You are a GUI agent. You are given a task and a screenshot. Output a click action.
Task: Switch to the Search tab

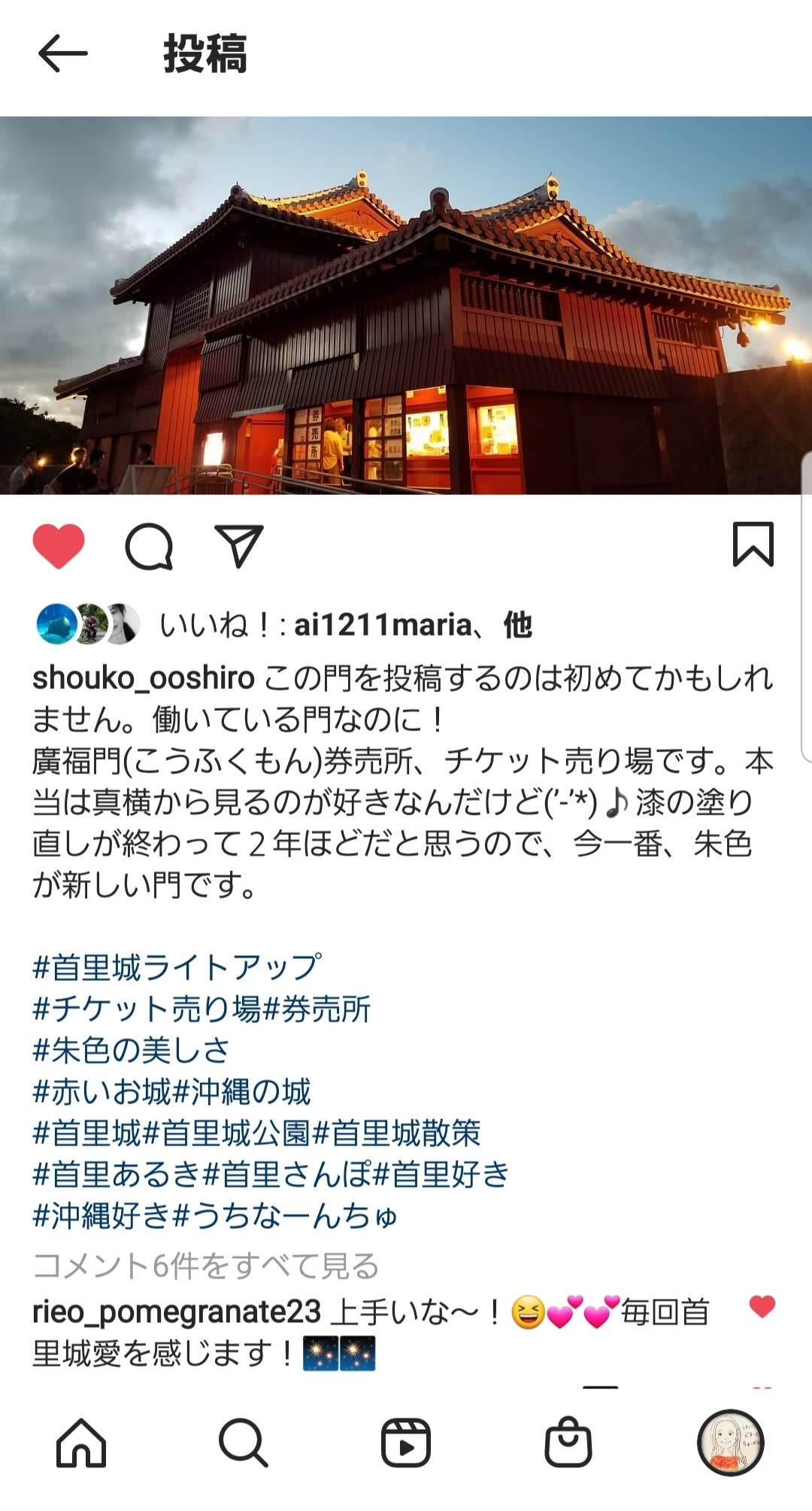pyautogui.click(x=243, y=1443)
